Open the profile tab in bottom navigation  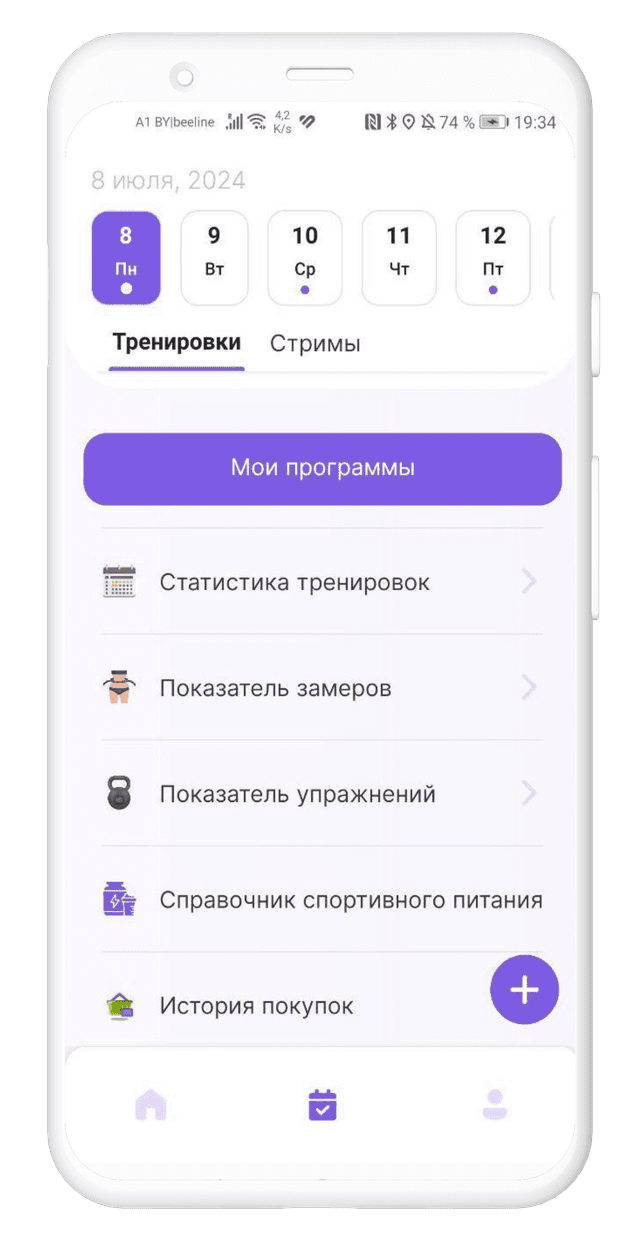pos(494,1105)
